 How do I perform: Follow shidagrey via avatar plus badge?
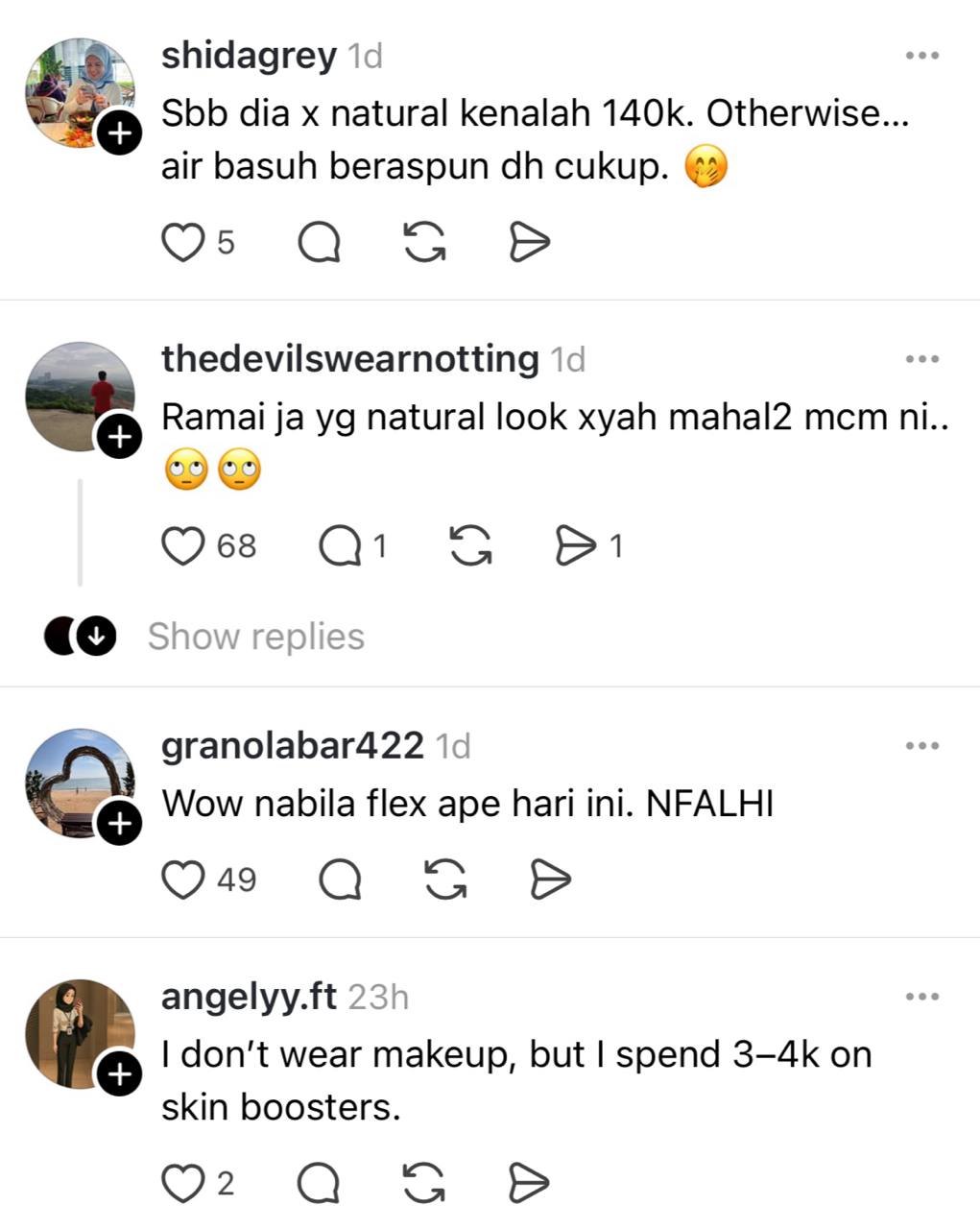pos(119,135)
